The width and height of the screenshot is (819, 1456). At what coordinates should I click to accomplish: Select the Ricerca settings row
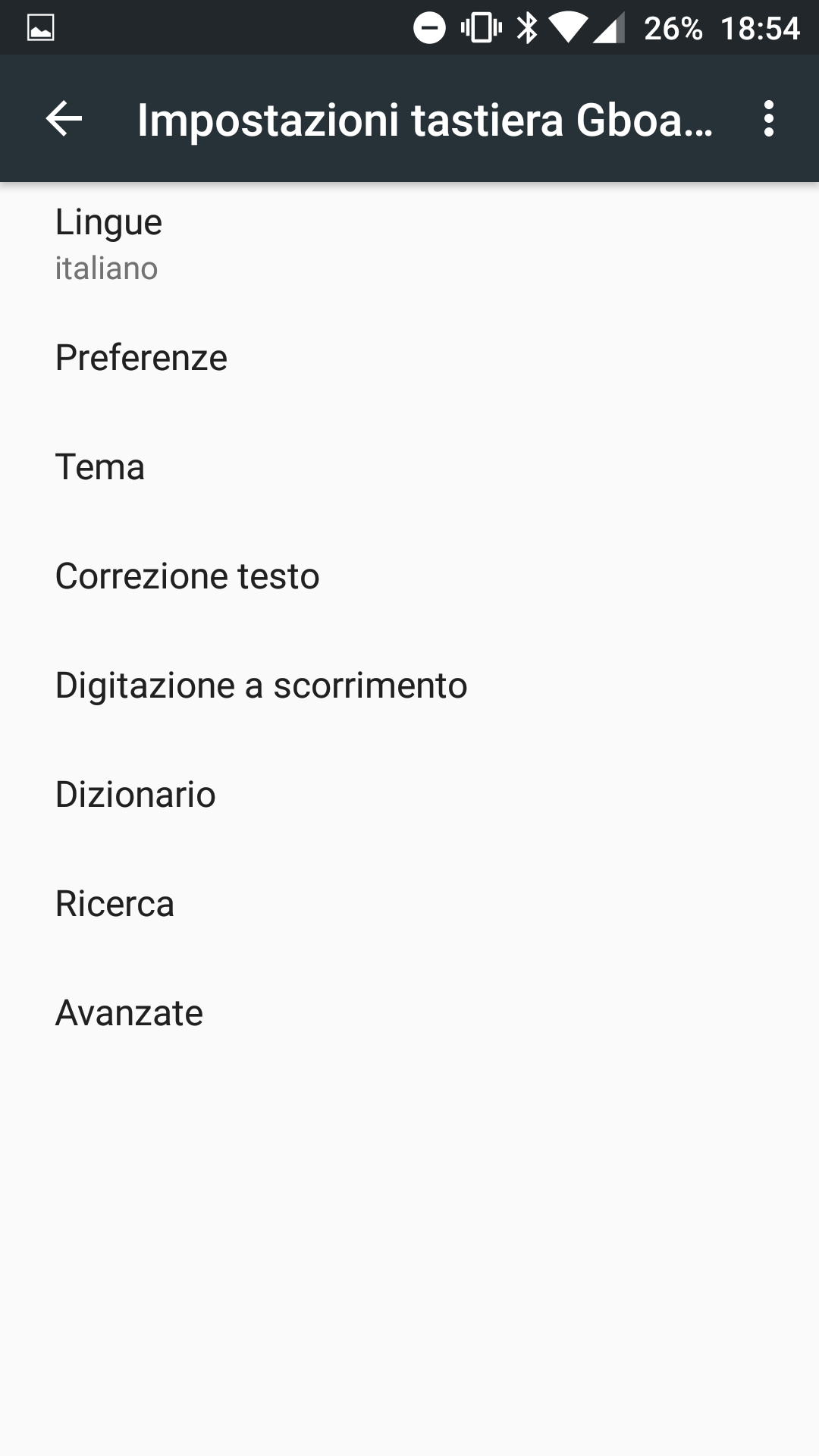(409, 903)
